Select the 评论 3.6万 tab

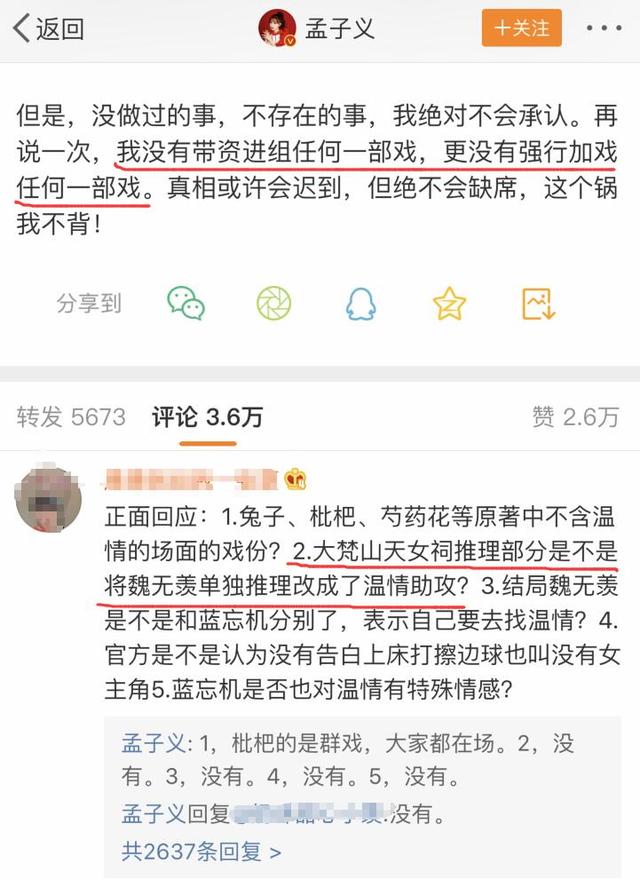(207, 417)
